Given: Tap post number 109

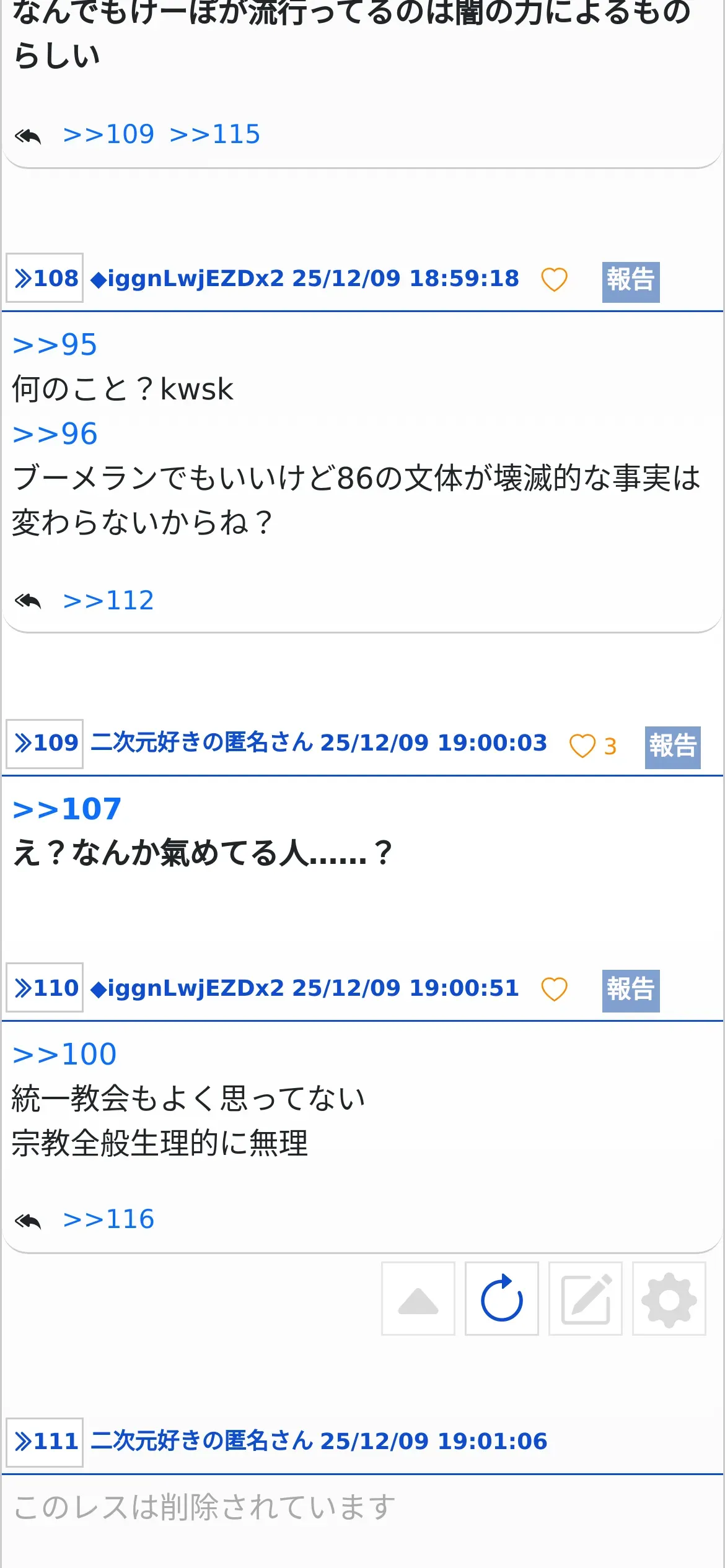Looking at the screenshot, I should pos(45,744).
